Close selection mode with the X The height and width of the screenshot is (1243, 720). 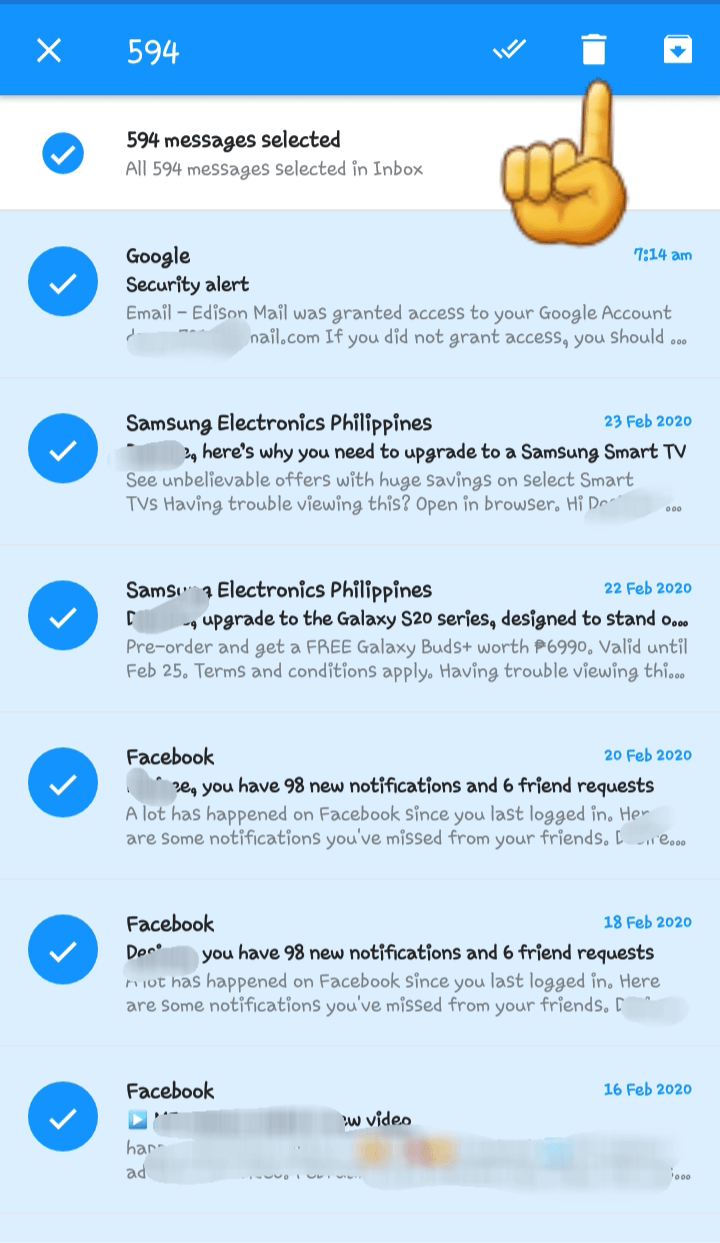click(49, 50)
